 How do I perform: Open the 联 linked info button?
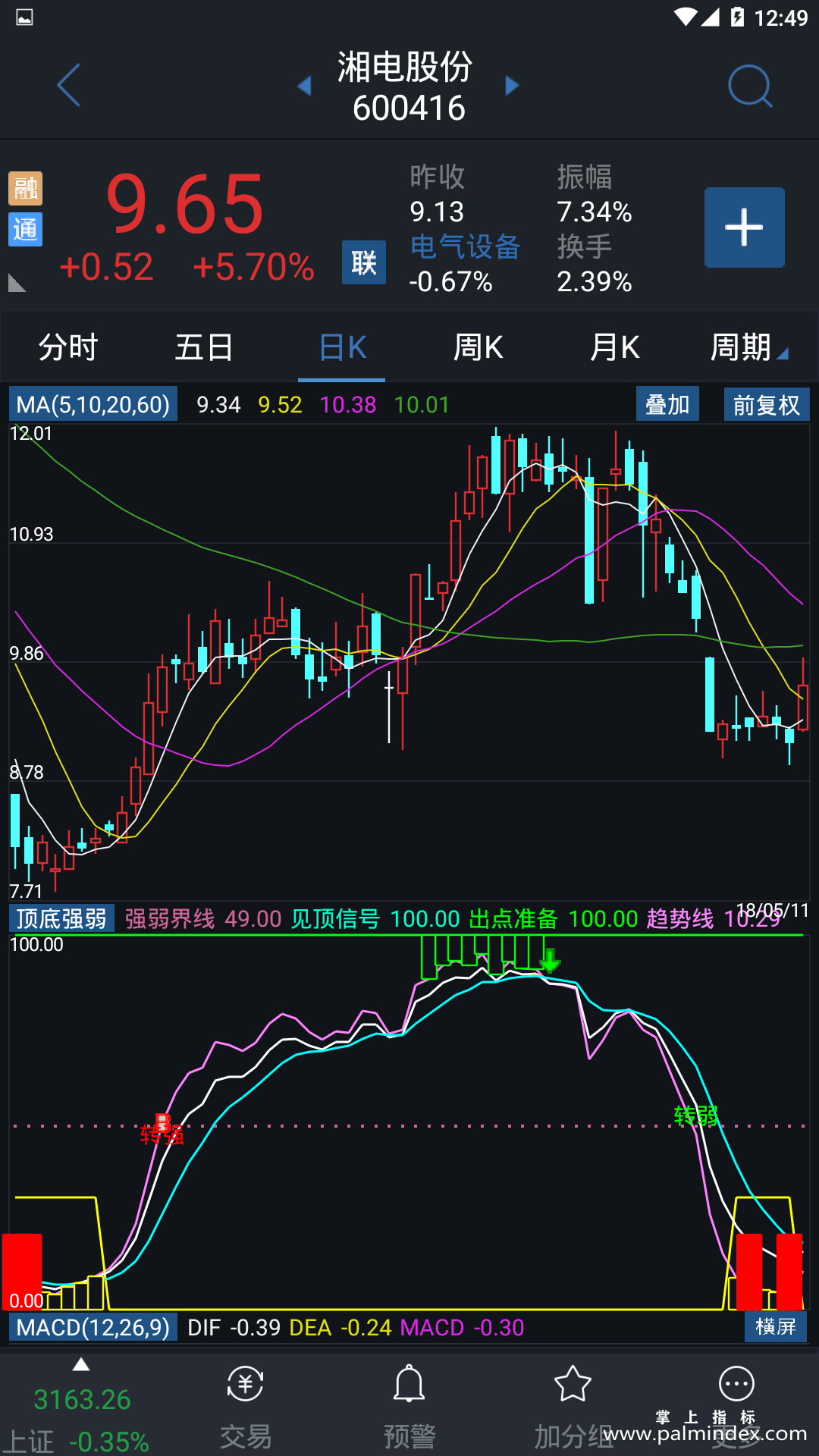363,263
